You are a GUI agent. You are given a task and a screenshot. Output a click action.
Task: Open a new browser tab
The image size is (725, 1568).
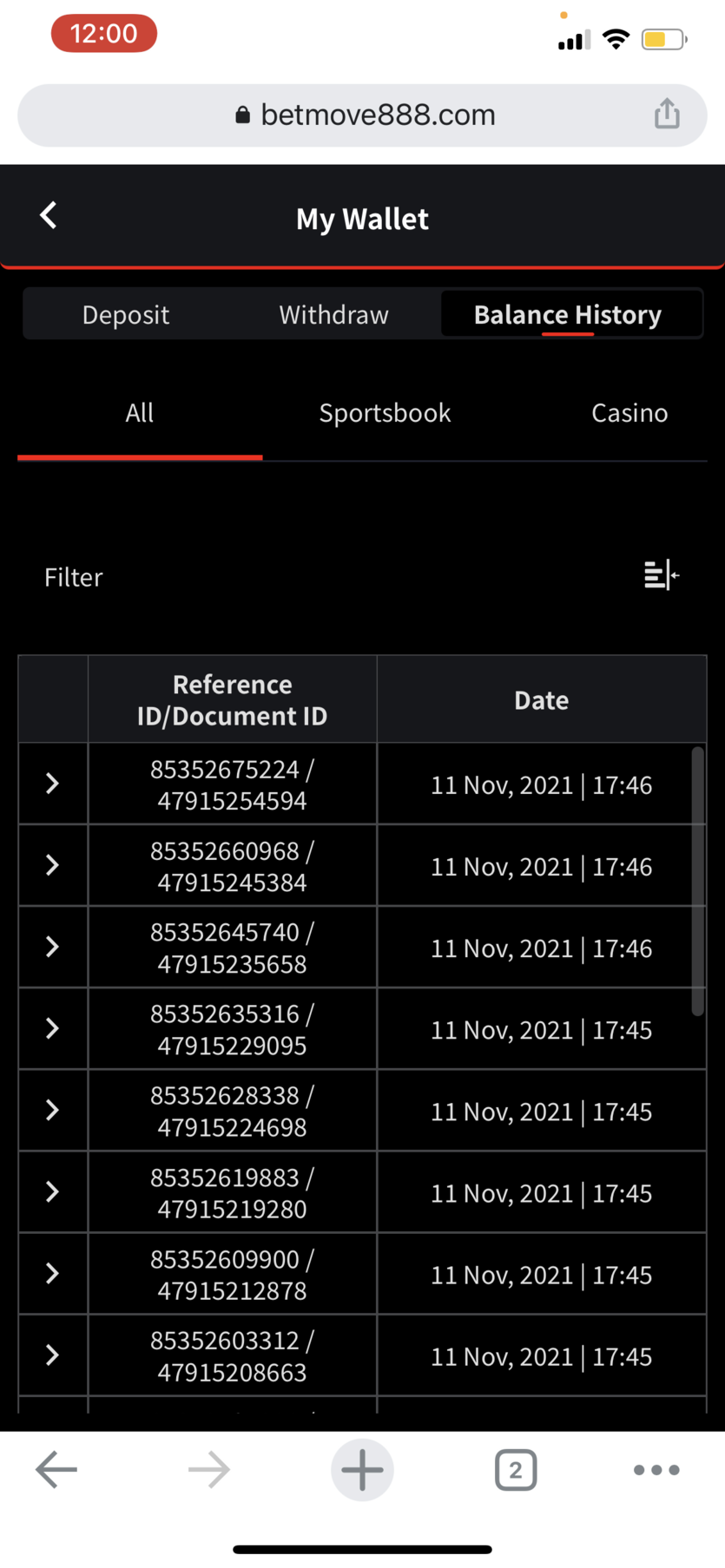pos(362,1470)
